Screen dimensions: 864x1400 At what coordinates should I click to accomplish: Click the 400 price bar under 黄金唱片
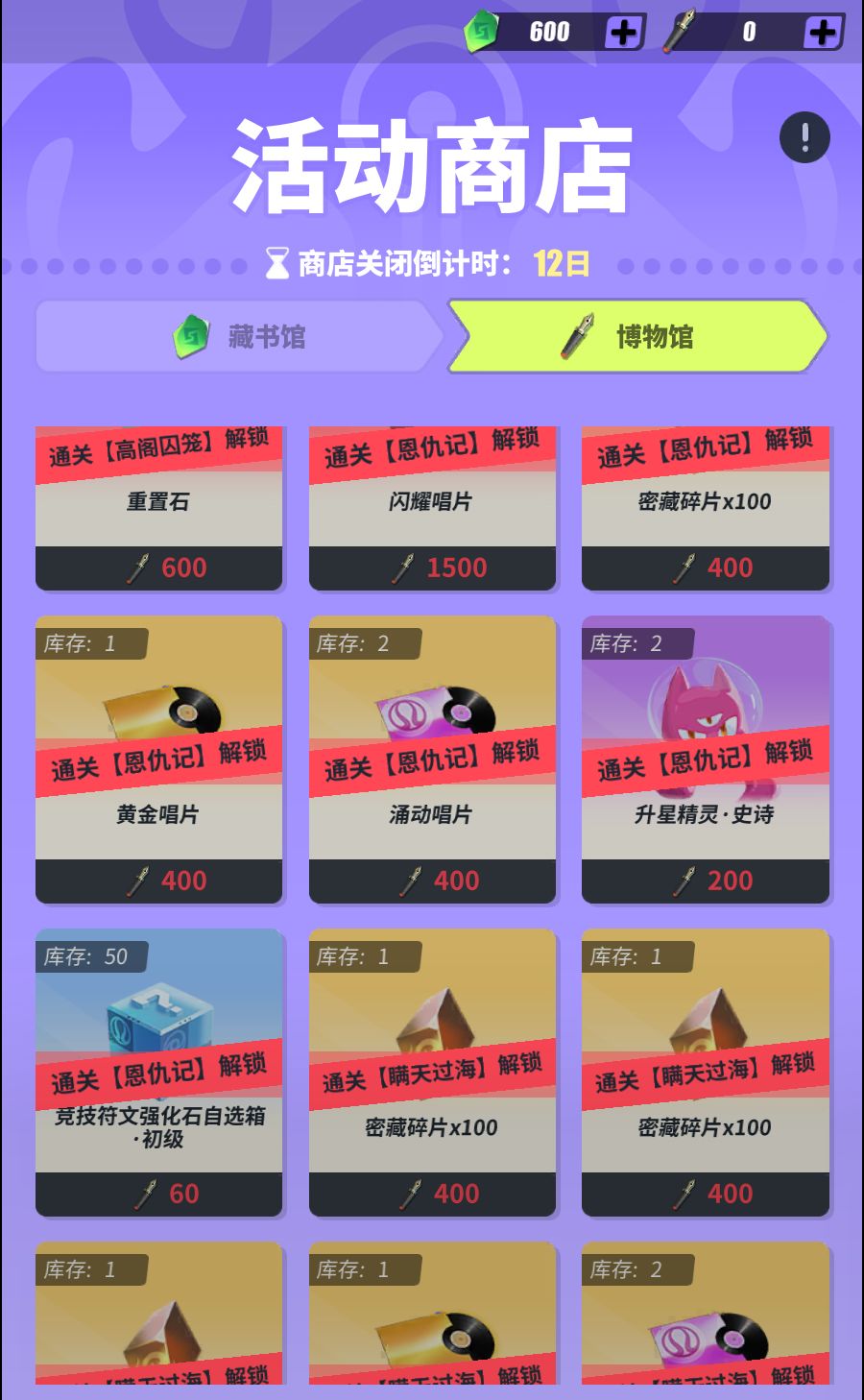tap(158, 881)
